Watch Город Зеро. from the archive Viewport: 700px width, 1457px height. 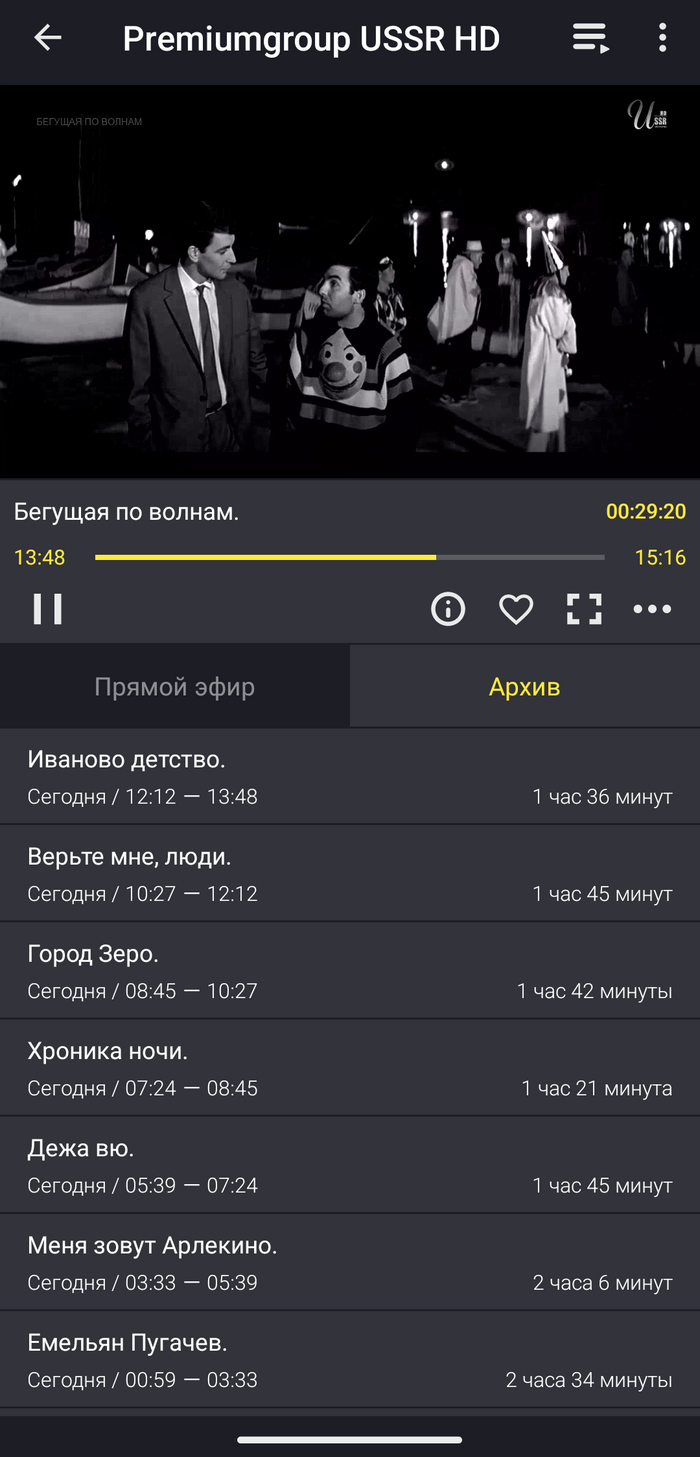(350, 971)
